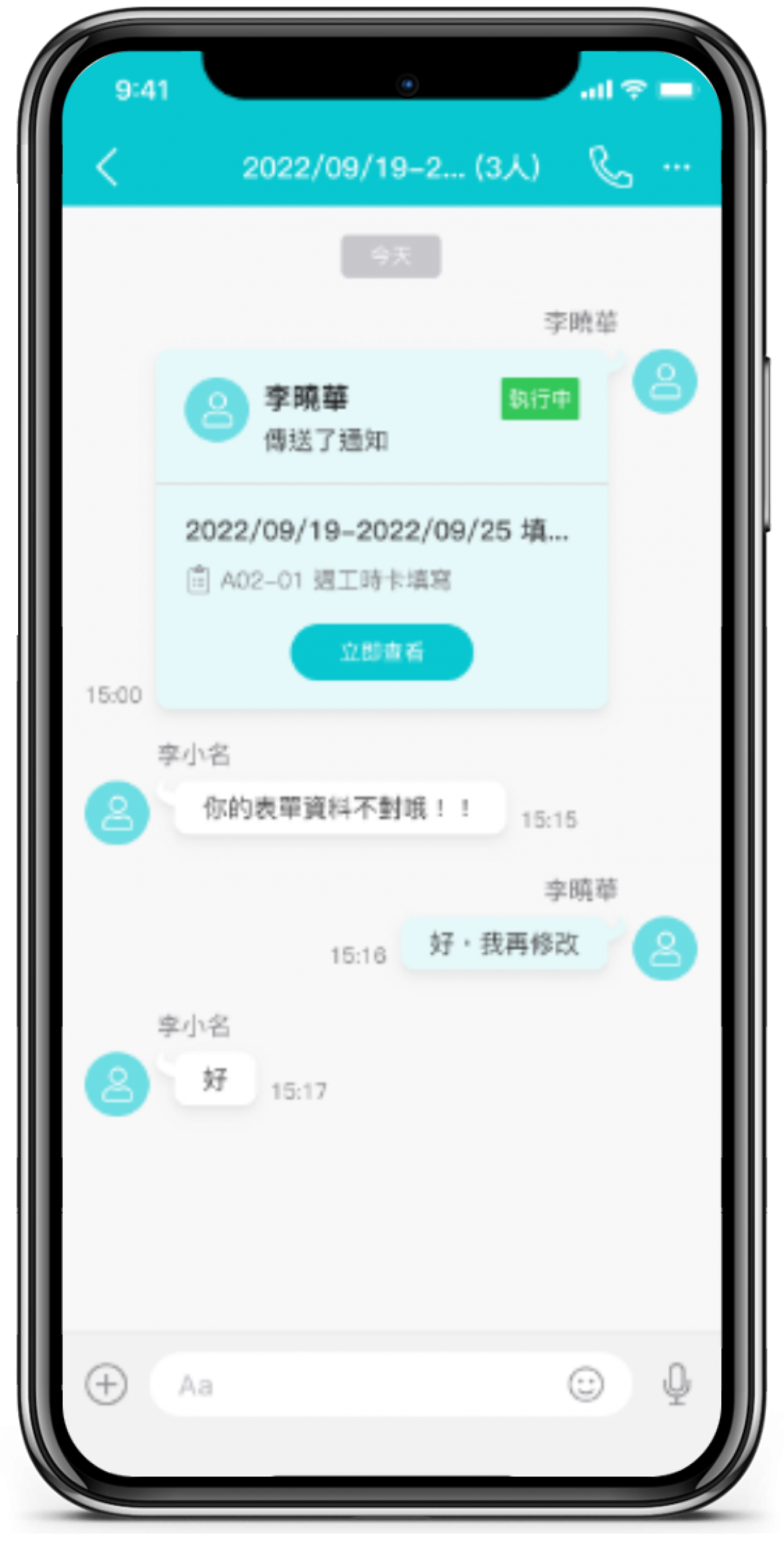This screenshot has width=784, height=1546.
Task: Tap the 立即查看 button in the notification card
Action: pyautogui.click(x=381, y=652)
